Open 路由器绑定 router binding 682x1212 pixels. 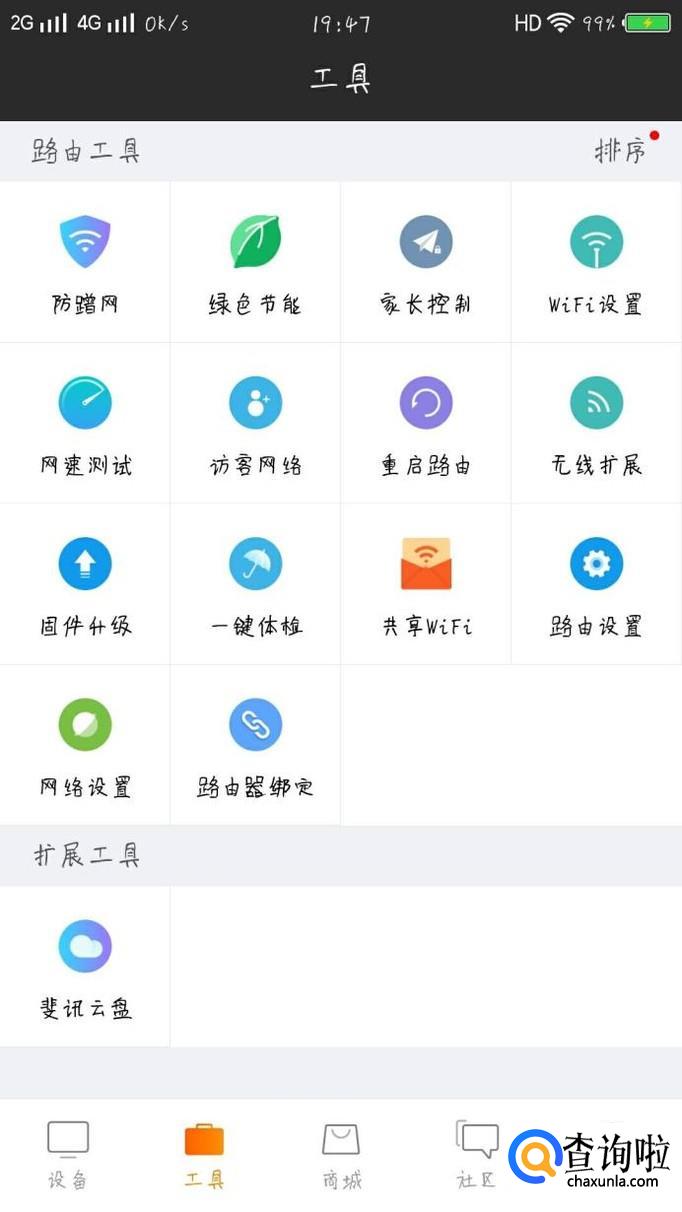(x=255, y=745)
